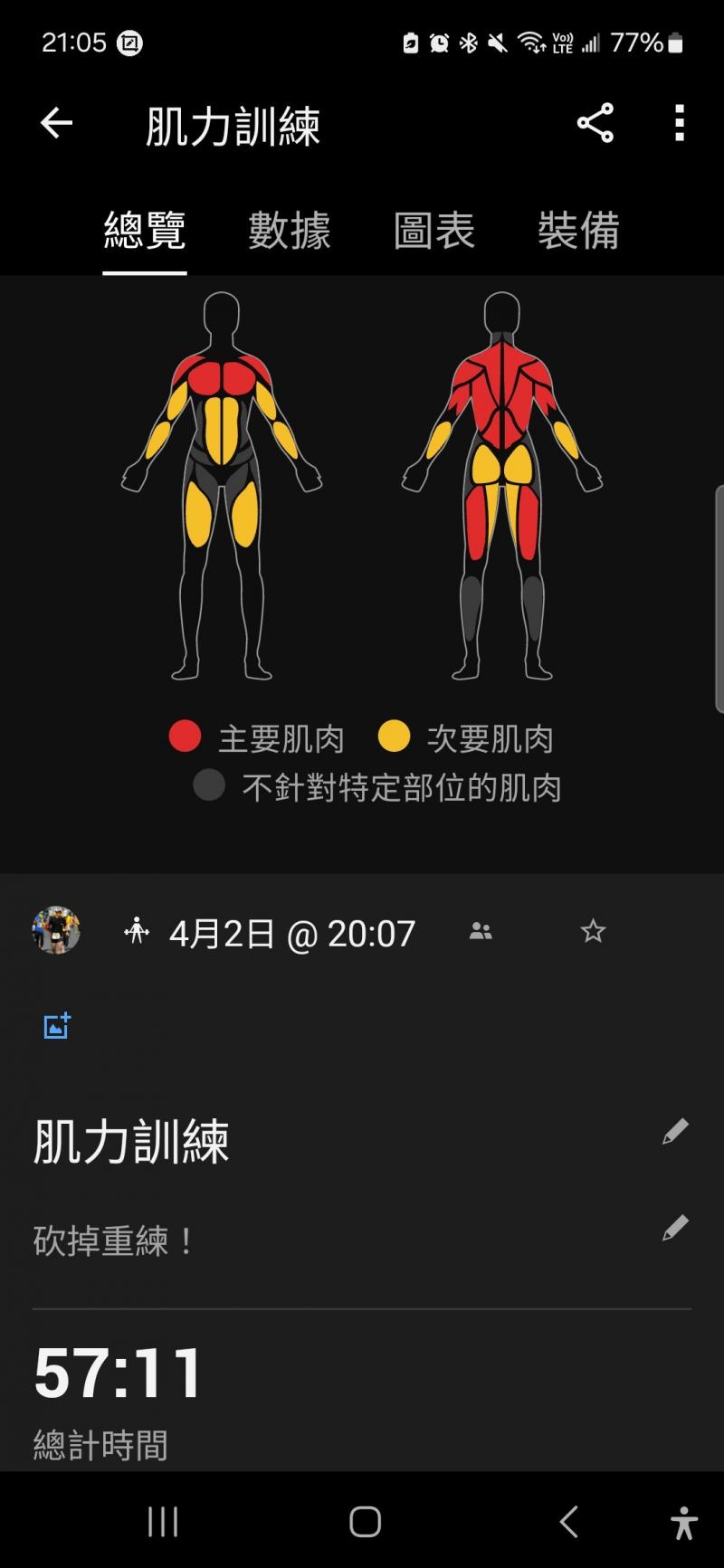Open the three-dot overflow menu
The height and width of the screenshot is (1568, 724).
[679, 124]
